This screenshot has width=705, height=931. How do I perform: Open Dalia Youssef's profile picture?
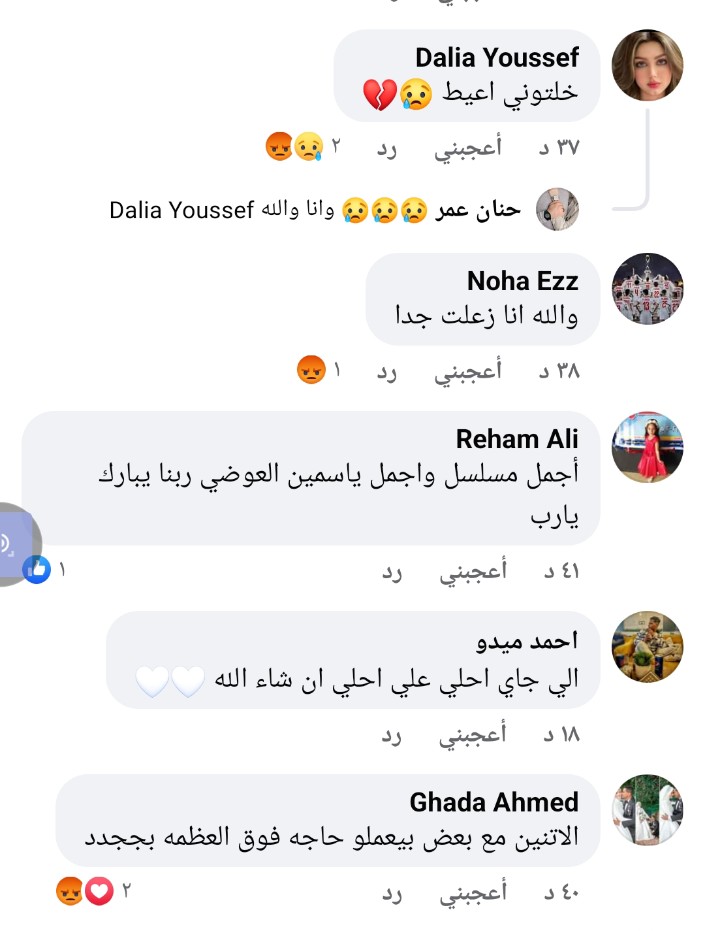647,65
